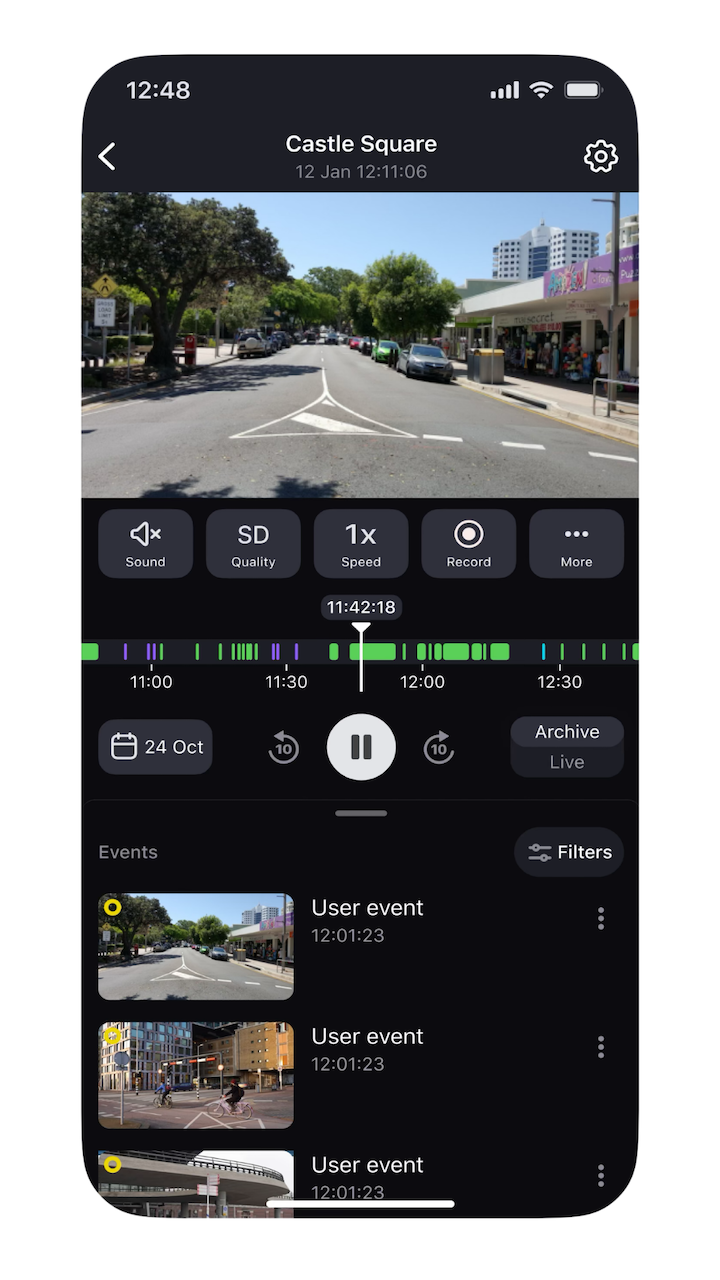Screen dimensions: 720x1280
Task: Open the first User event thumbnail
Action: coord(196,946)
